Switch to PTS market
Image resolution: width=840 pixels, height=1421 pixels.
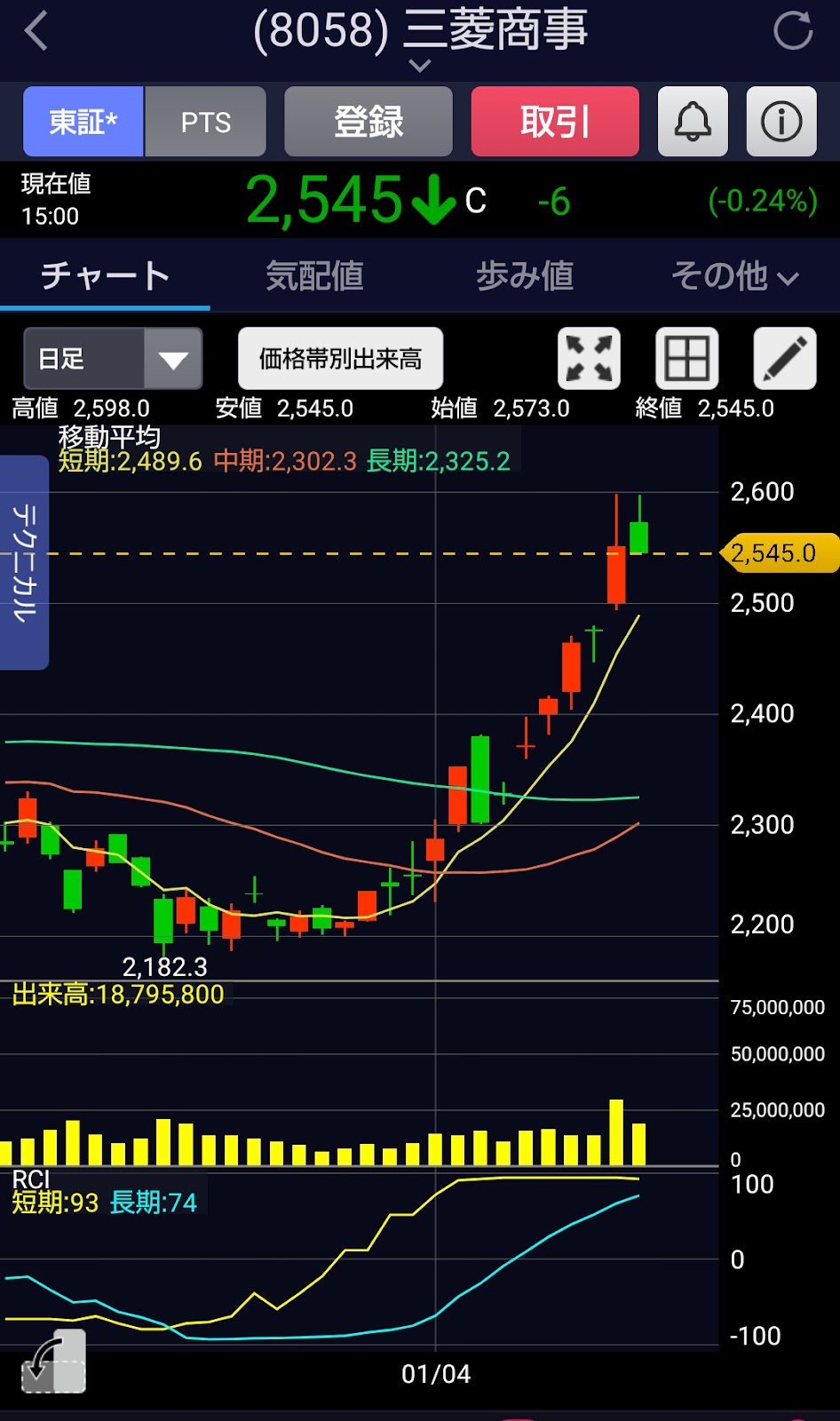(205, 122)
